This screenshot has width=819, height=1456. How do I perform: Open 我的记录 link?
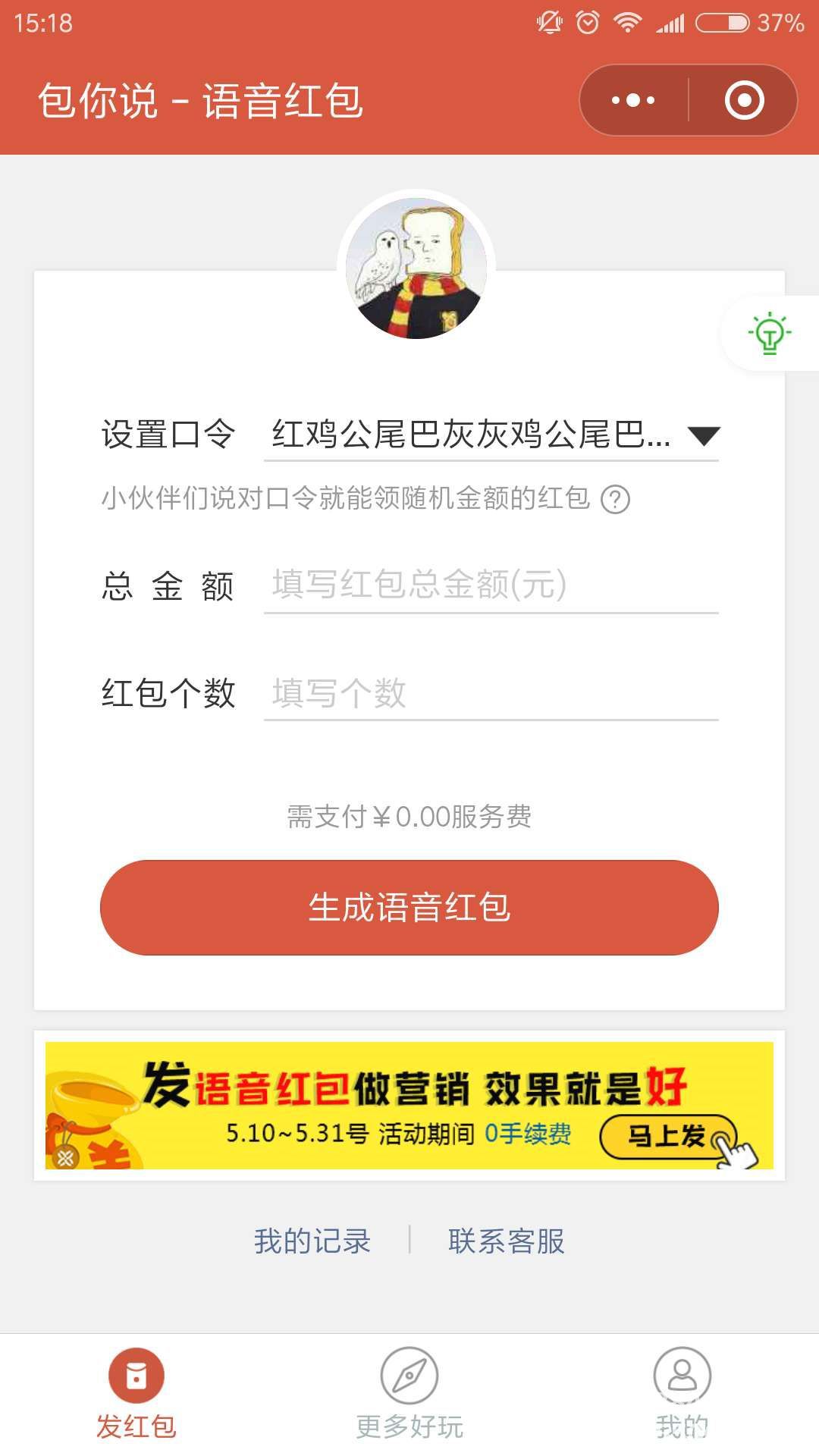click(312, 1241)
